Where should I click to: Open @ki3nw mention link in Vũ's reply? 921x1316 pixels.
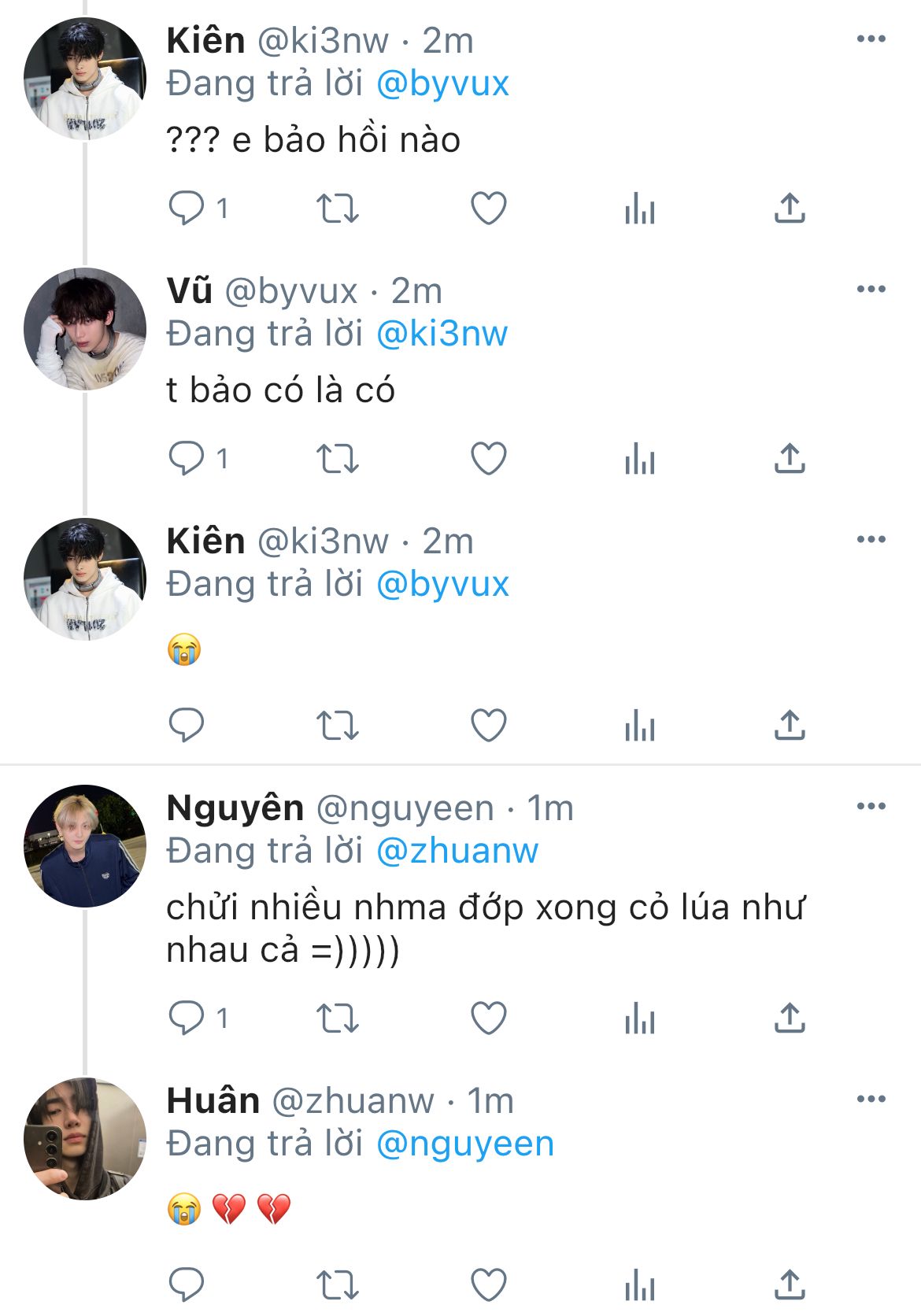pos(442,334)
